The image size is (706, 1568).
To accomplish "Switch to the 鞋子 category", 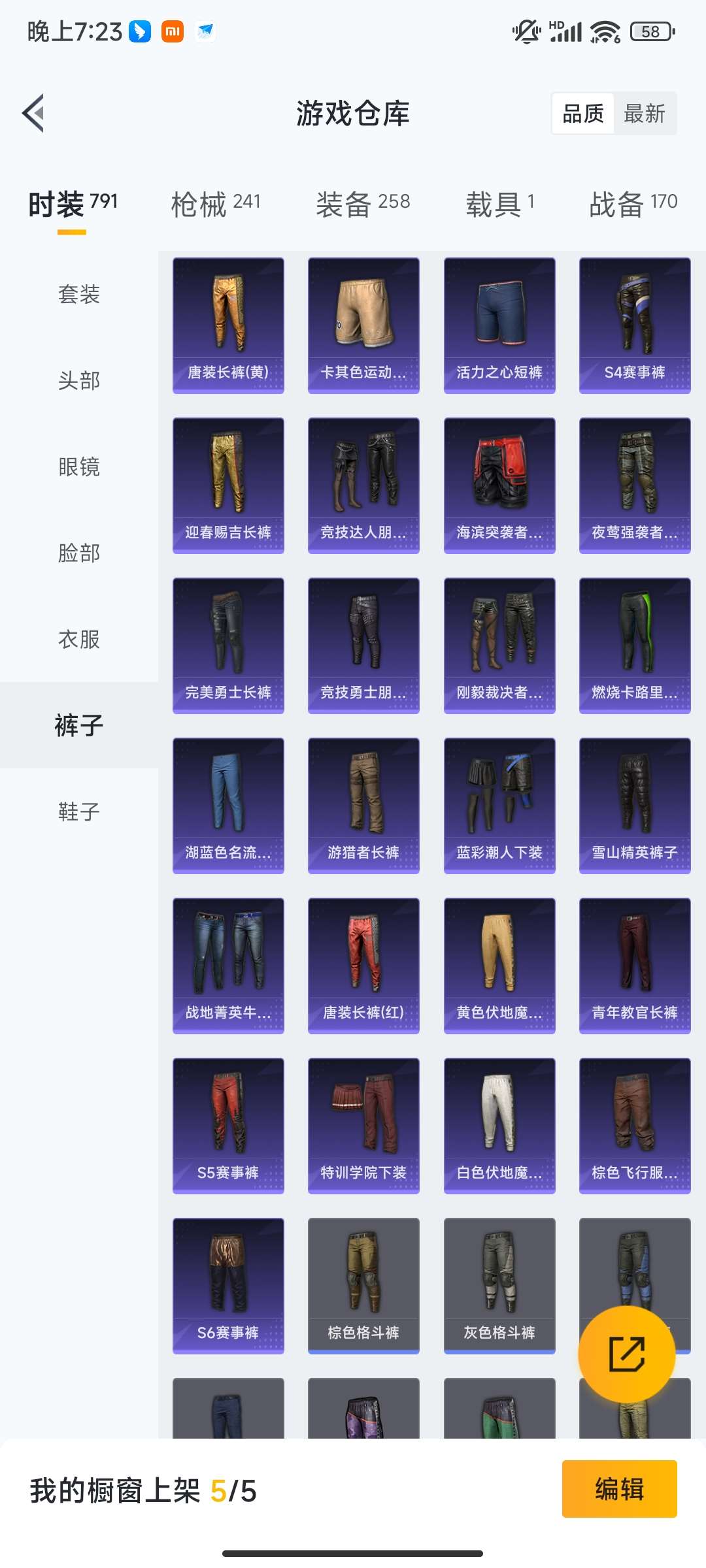I will pyautogui.click(x=78, y=812).
